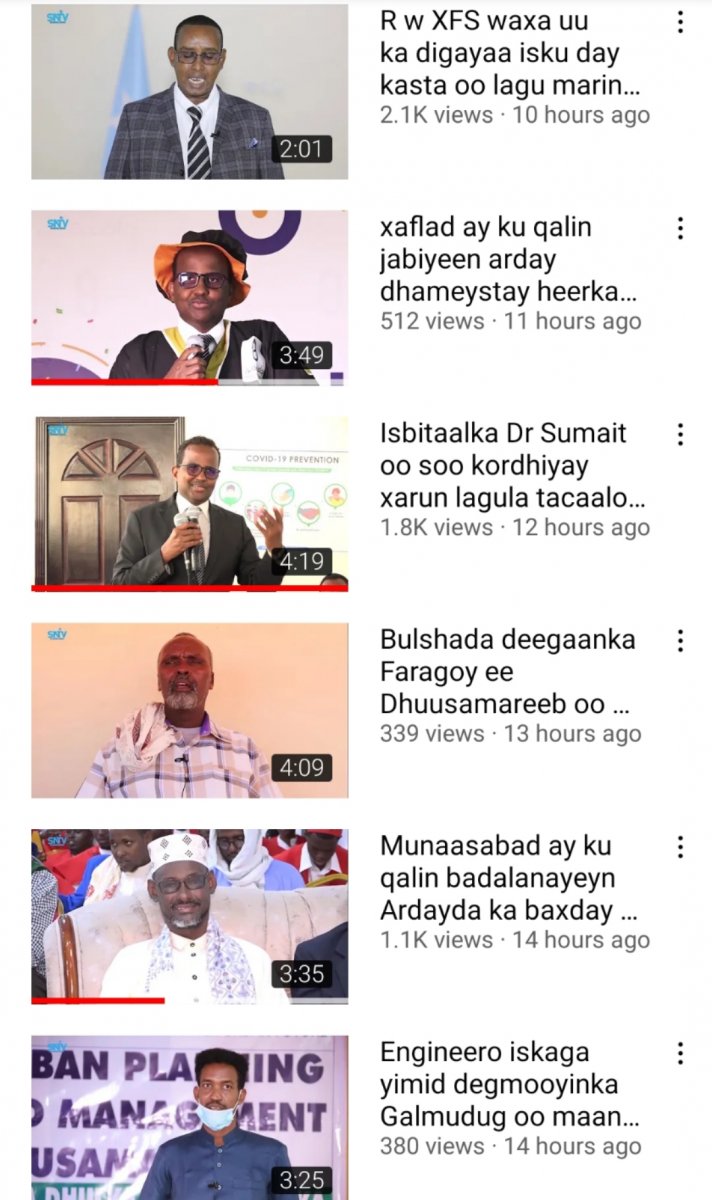Open the menu for 'Munaasabad ay ku qalin'

tap(680, 847)
